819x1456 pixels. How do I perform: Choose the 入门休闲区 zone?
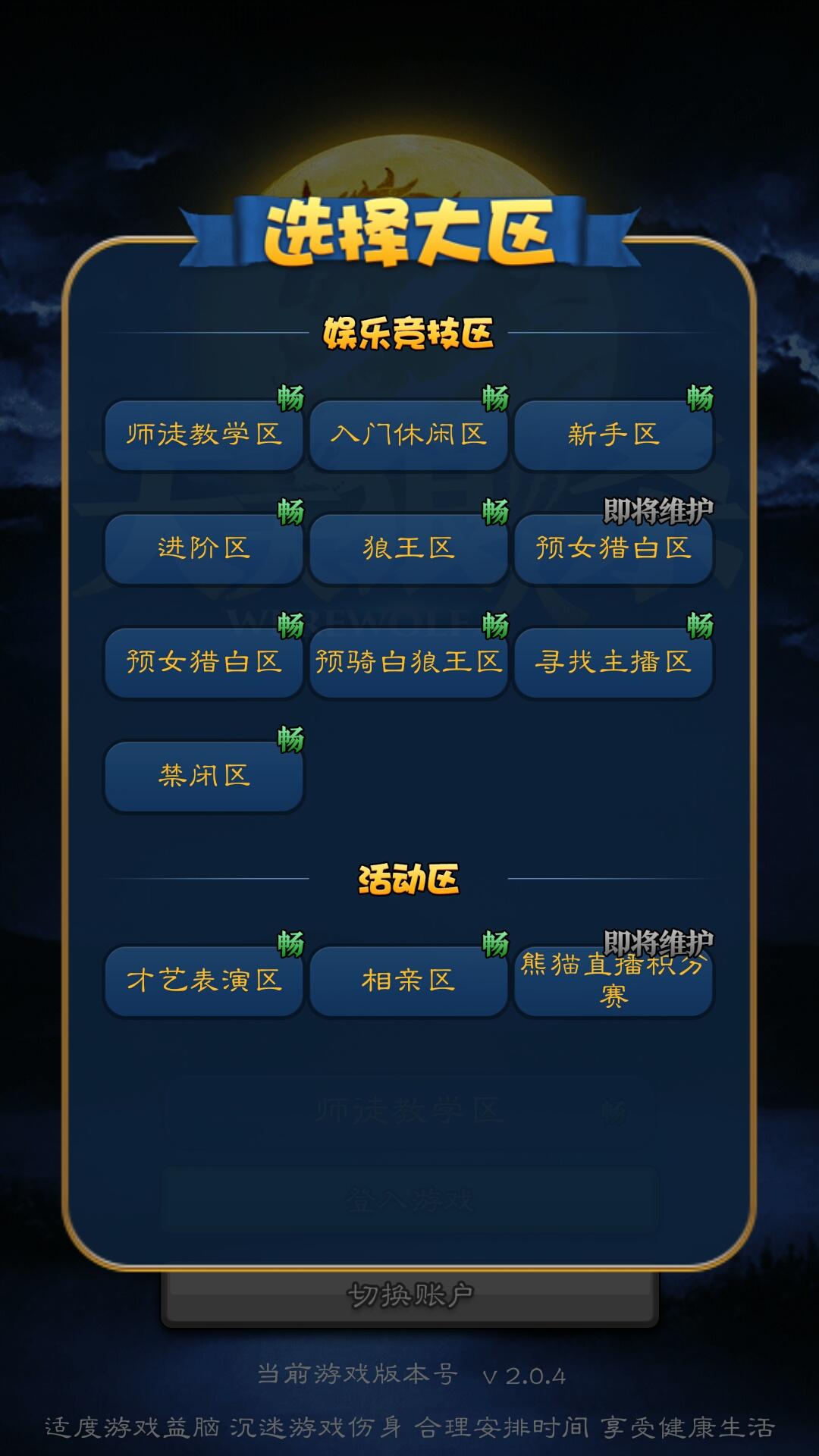(x=409, y=435)
